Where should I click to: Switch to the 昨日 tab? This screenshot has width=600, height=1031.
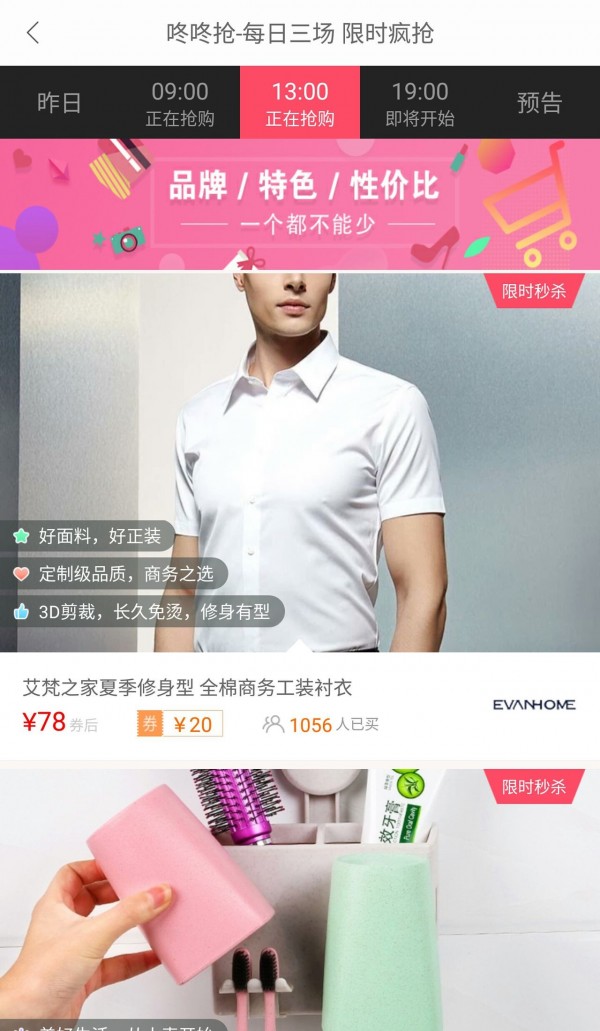pyautogui.click(x=59, y=103)
